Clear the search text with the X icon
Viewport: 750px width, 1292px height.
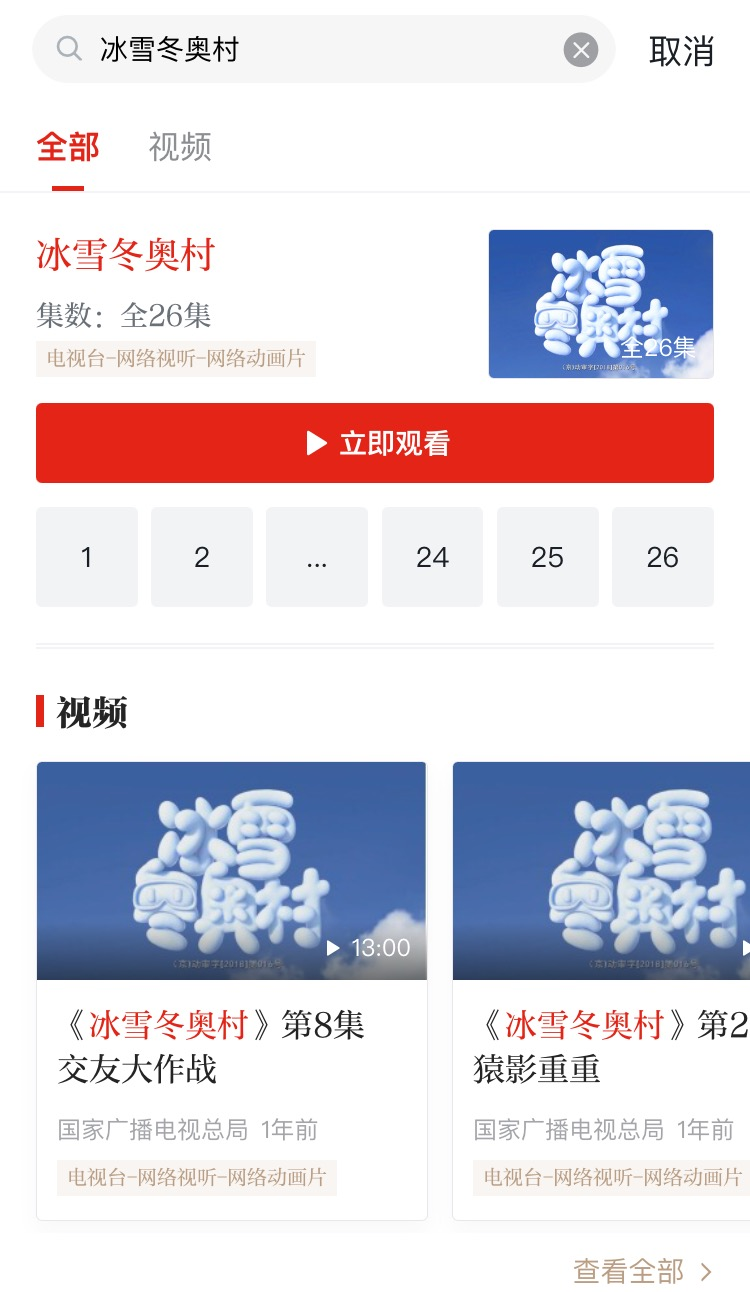pyautogui.click(x=580, y=50)
